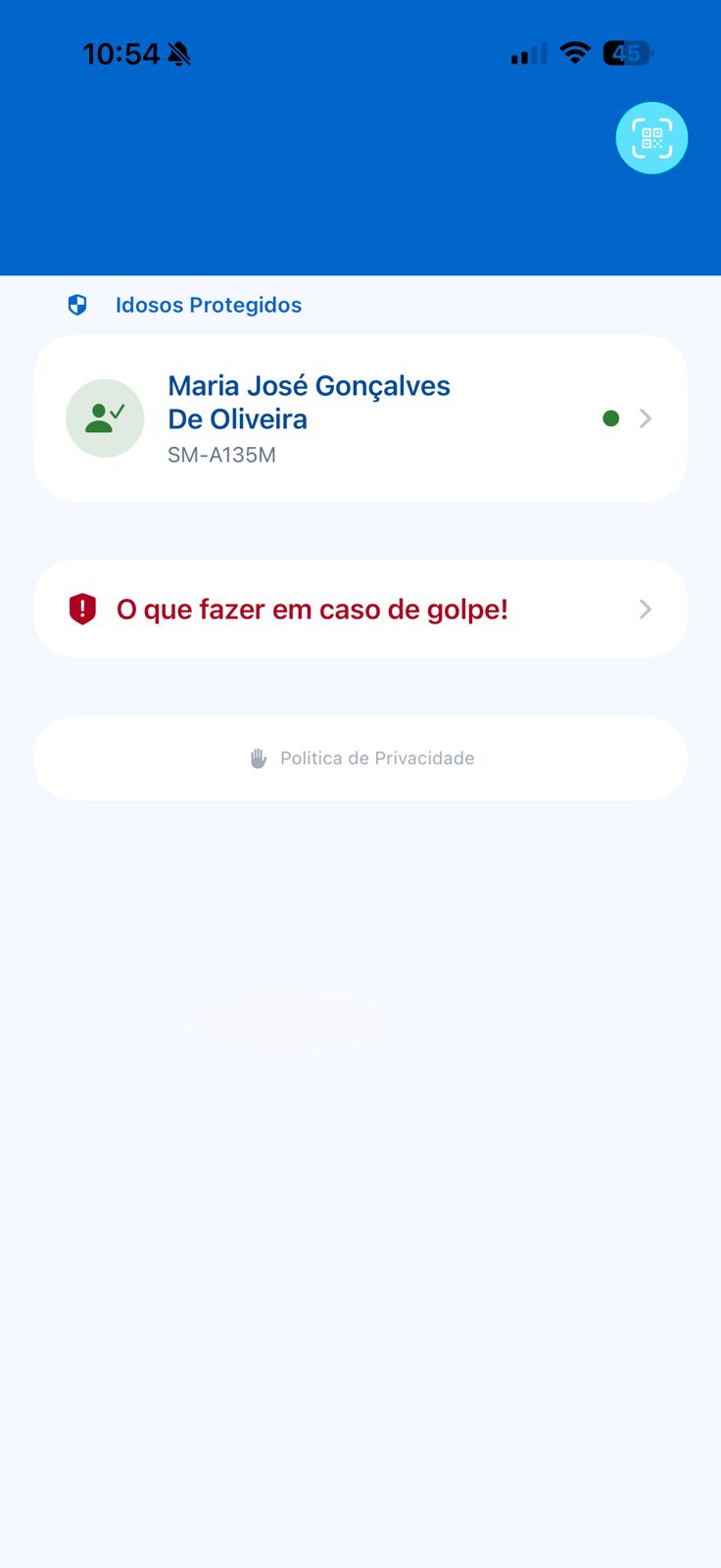The image size is (721, 1568).
Task: Open O que fazer em caso de golpe!
Action: (x=312, y=609)
